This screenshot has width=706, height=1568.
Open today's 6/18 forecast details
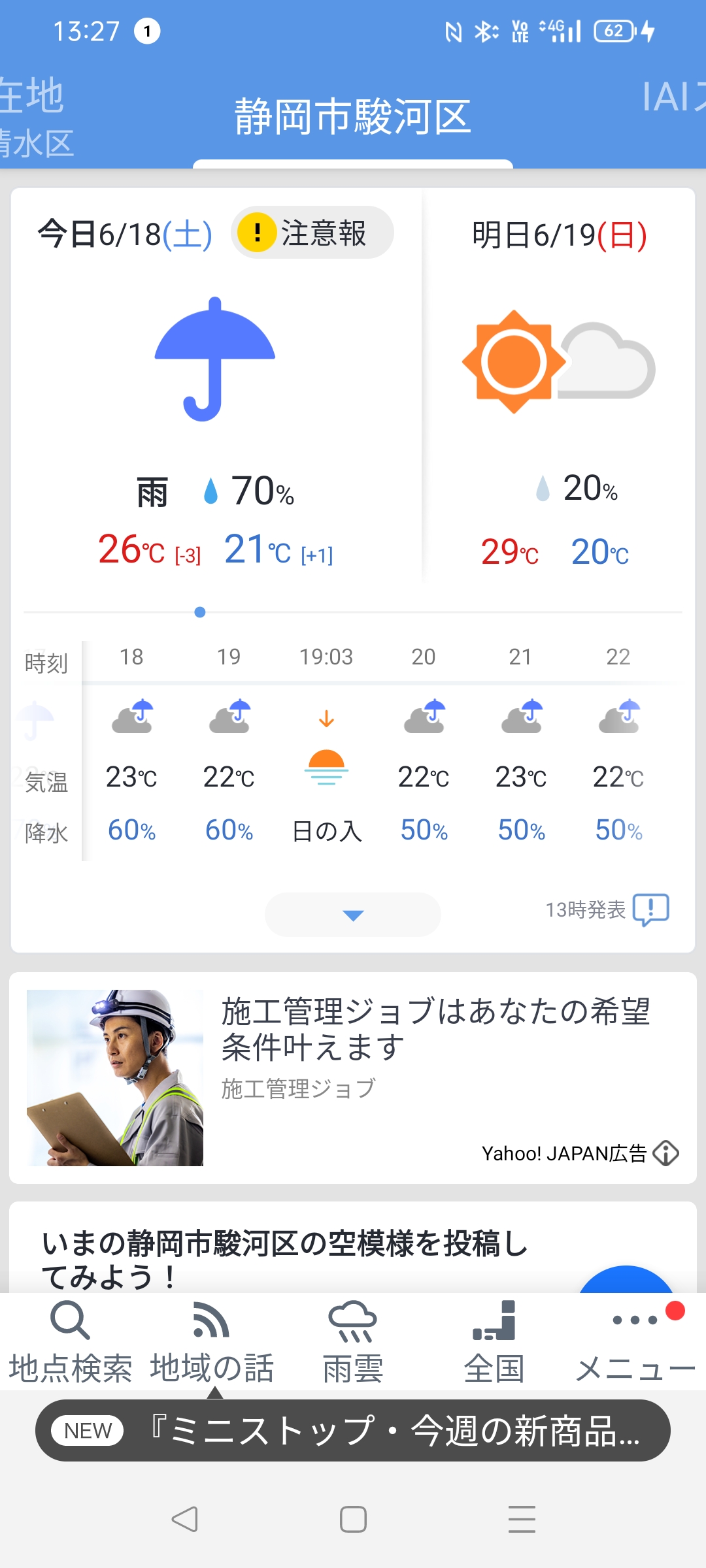tap(216, 392)
